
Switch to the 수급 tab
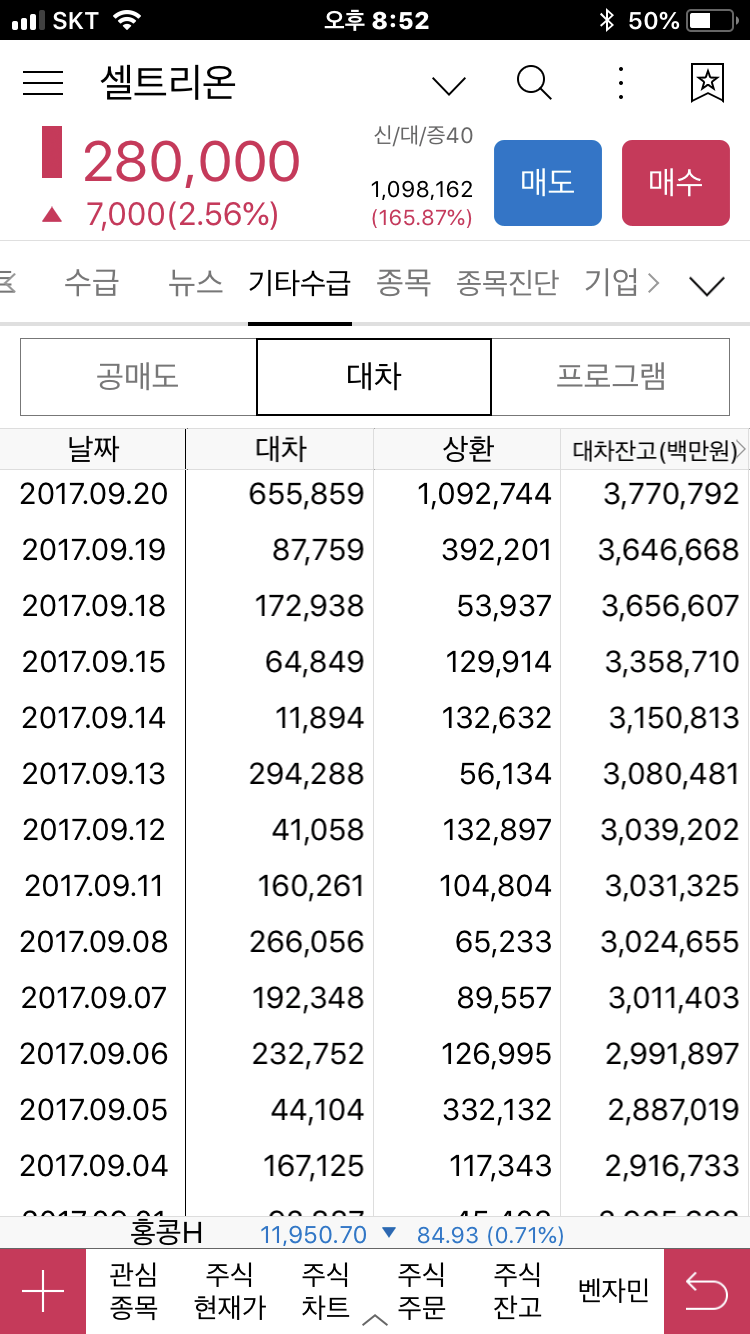pos(91,283)
